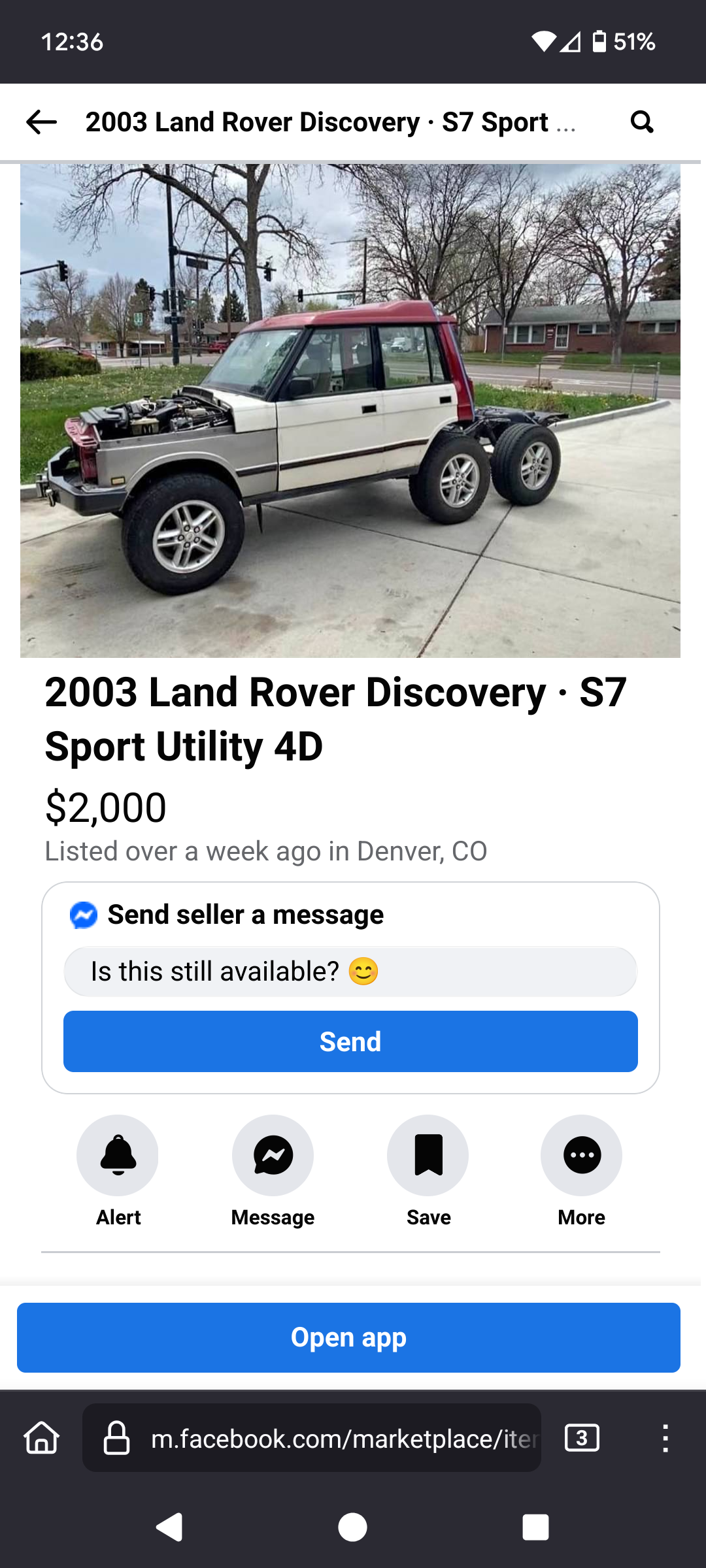Open Marketplace search magnifier
Image resolution: width=706 pixels, height=1568 pixels.
(642, 122)
